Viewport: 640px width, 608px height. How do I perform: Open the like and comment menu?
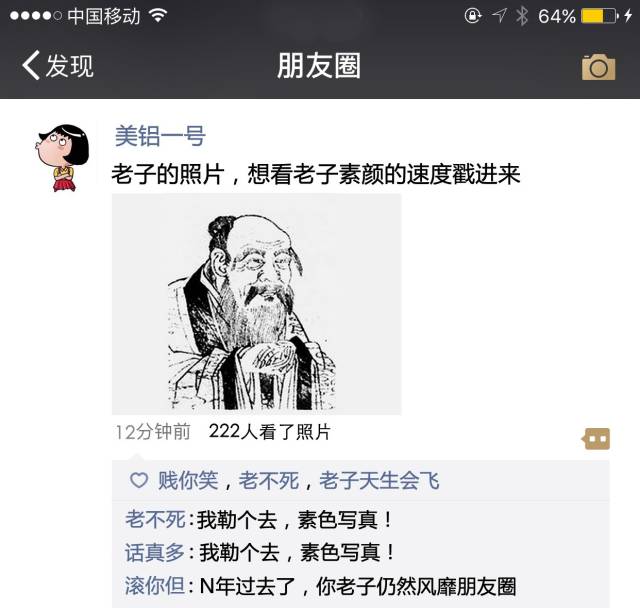tap(596, 439)
